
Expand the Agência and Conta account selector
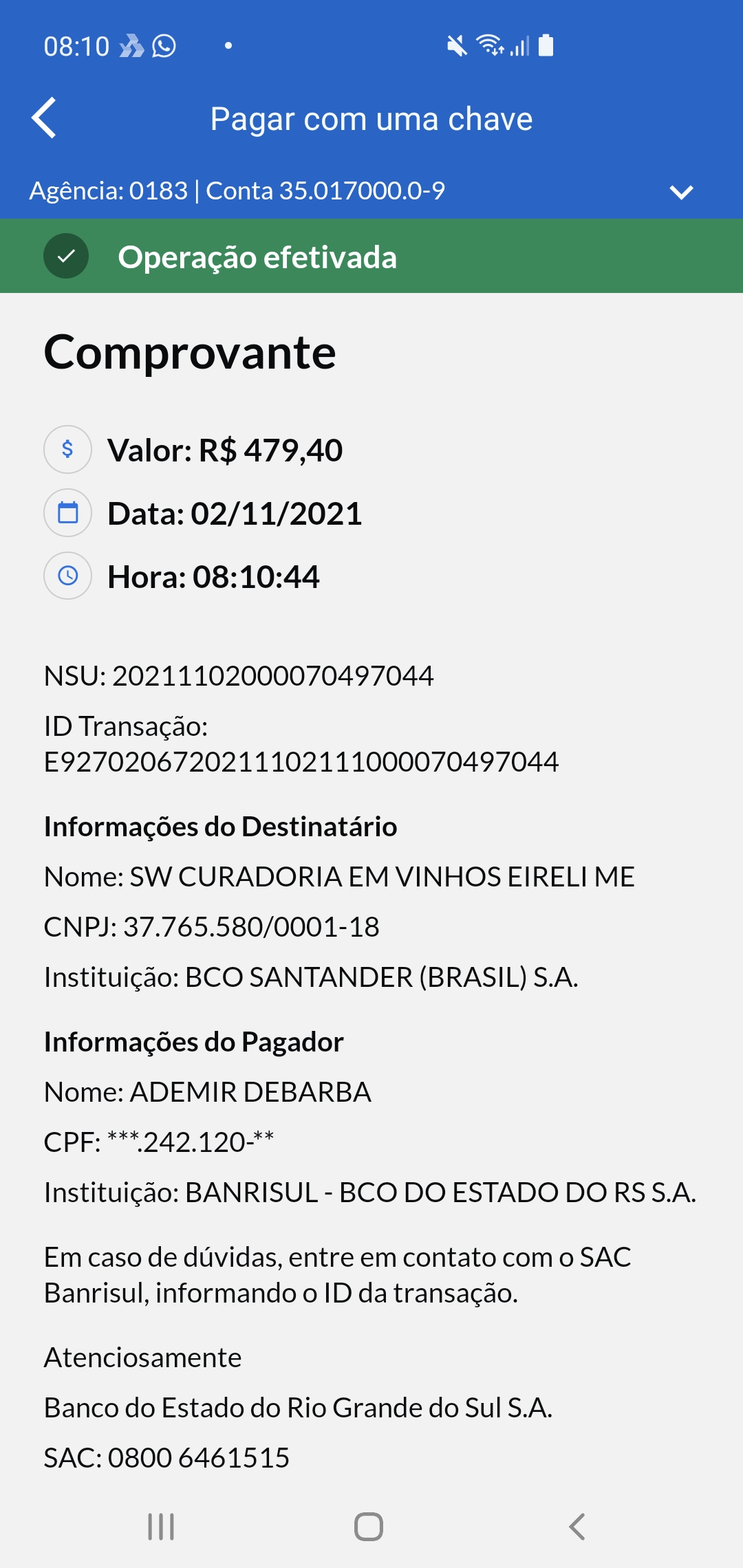[x=681, y=192]
